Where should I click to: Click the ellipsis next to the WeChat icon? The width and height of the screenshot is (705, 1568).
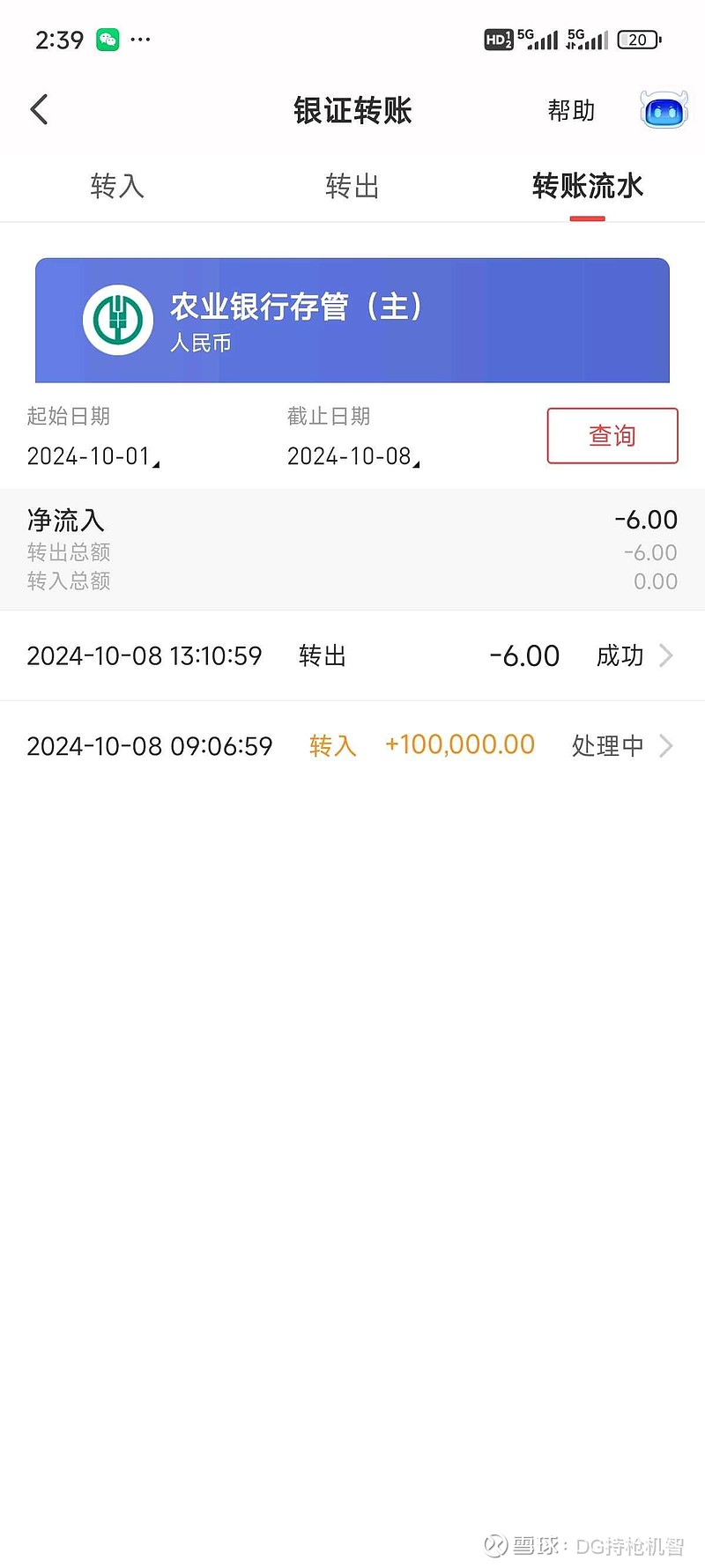[x=141, y=39]
